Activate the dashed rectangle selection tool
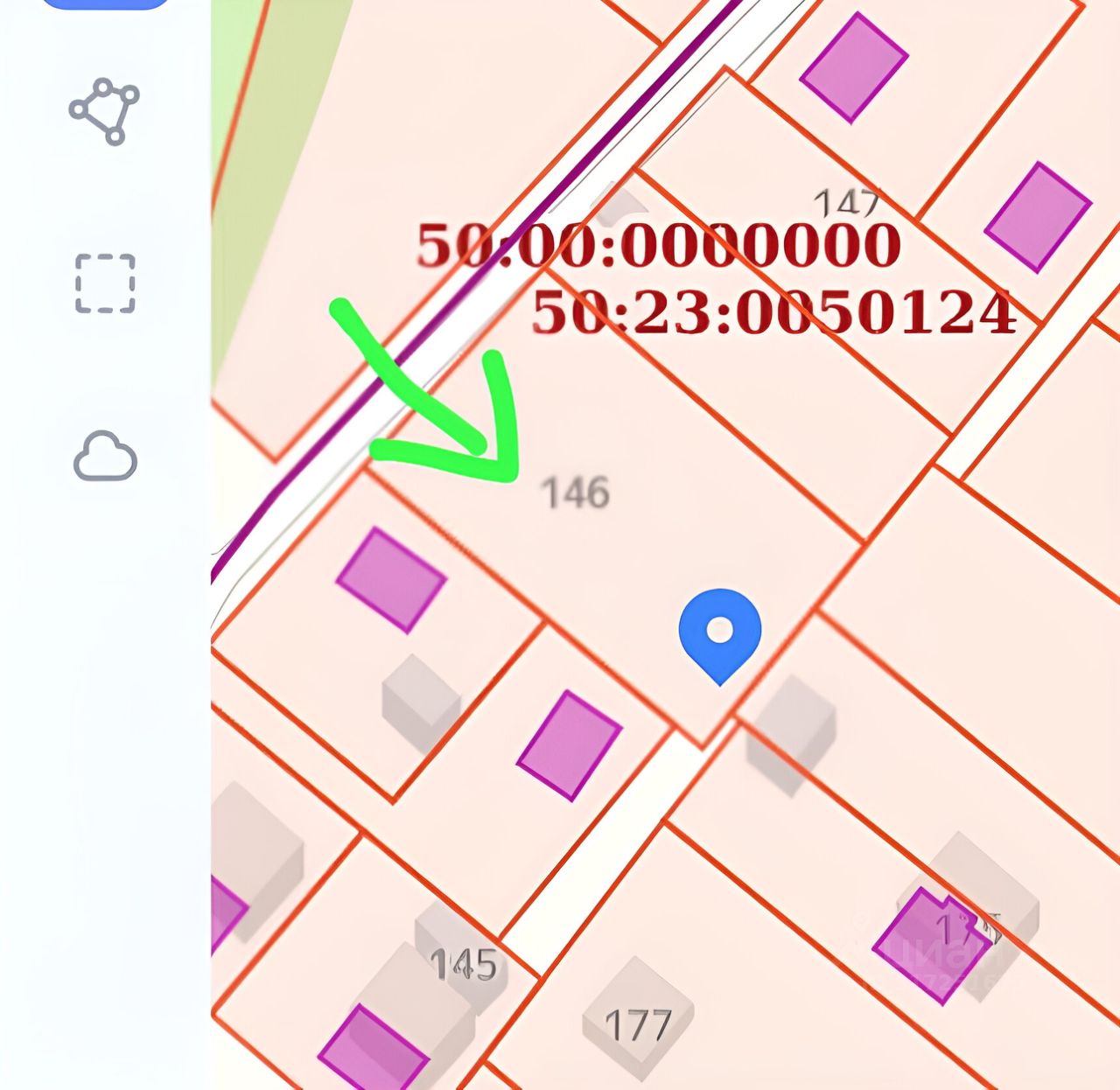The image size is (1120, 1090). [105, 283]
